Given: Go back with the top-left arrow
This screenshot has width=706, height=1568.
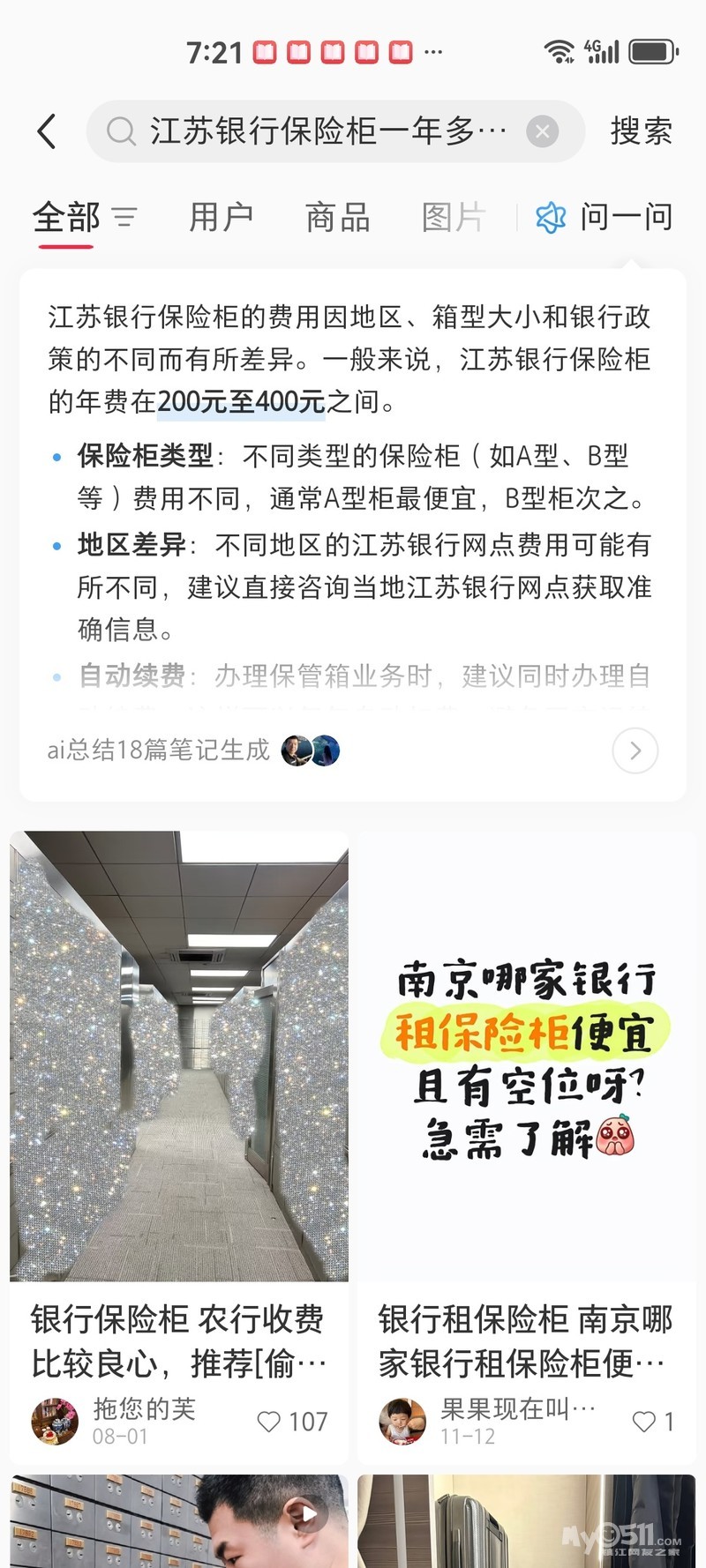Looking at the screenshot, I should coord(47,132).
